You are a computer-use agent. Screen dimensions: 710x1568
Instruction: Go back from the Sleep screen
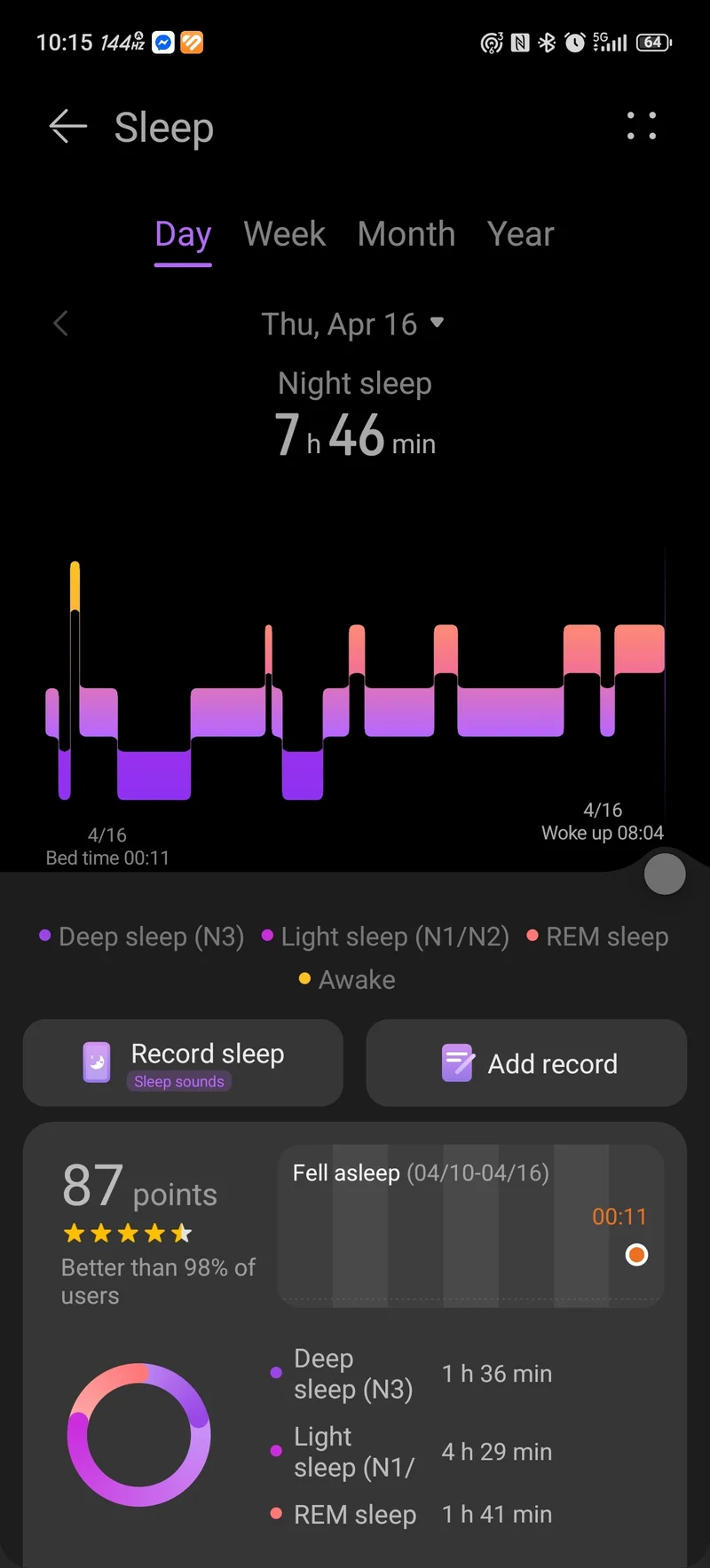pyautogui.click(x=67, y=127)
